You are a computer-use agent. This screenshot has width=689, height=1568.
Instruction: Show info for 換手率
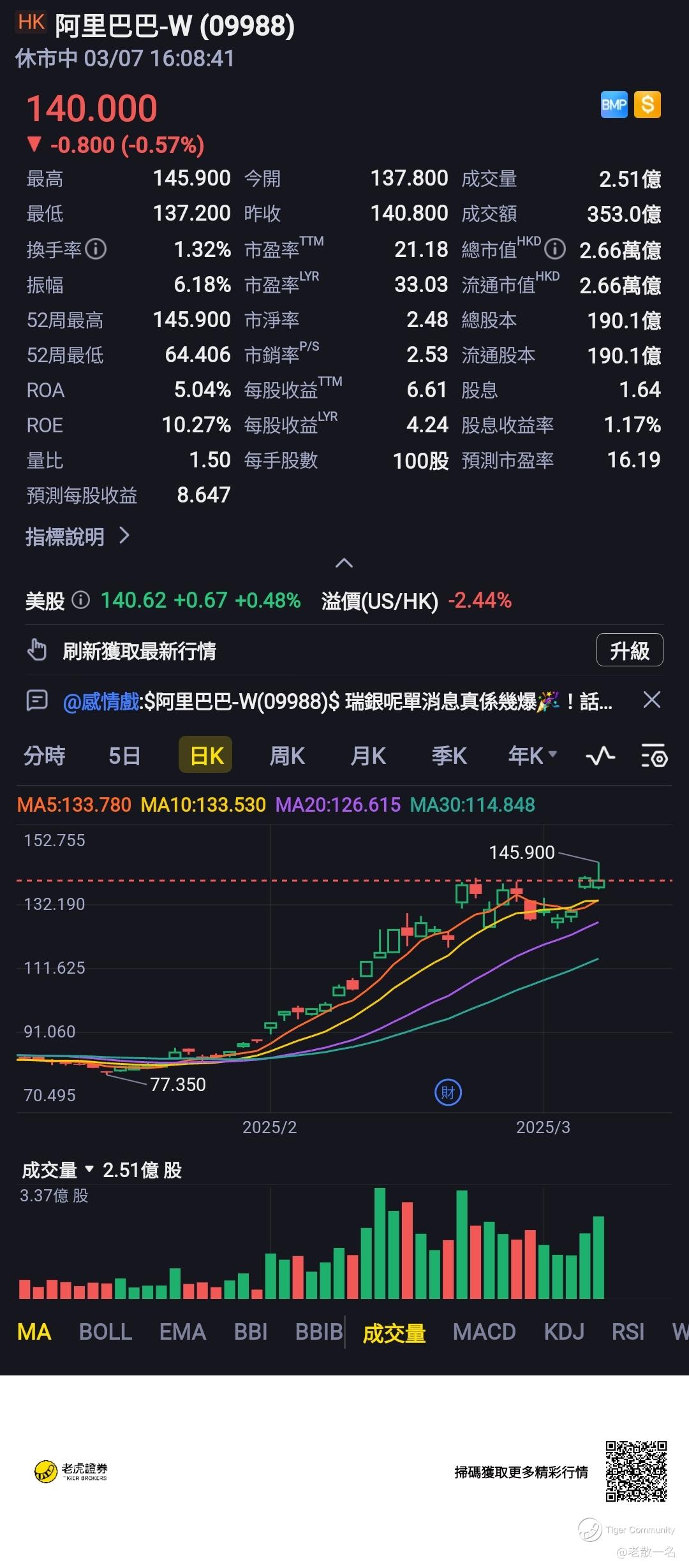pos(96,249)
